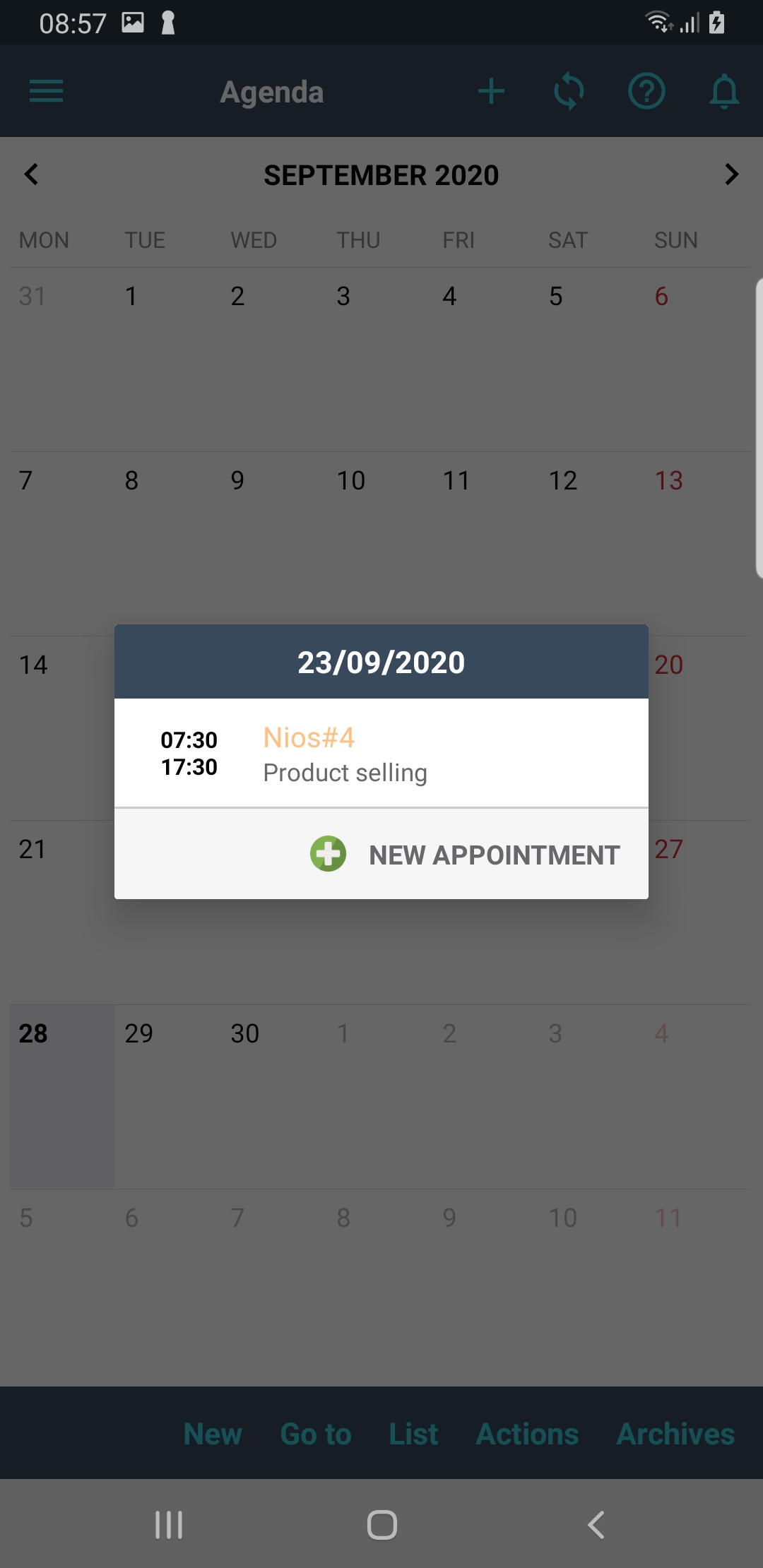Tap New in the bottom bar
Image resolution: width=763 pixels, height=1568 pixels.
coord(213,1434)
